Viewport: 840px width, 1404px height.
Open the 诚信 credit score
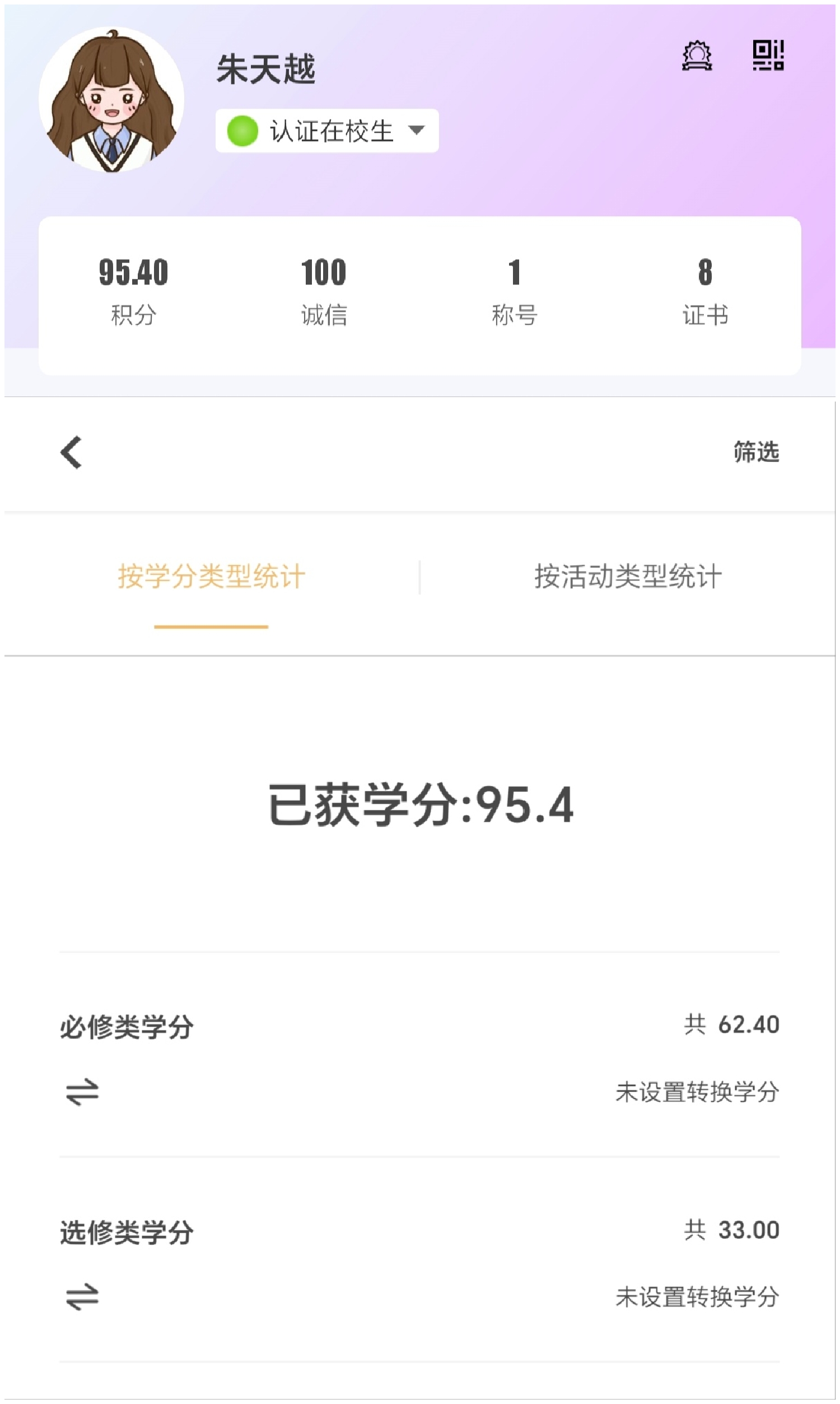pyautogui.click(x=324, y=291)
